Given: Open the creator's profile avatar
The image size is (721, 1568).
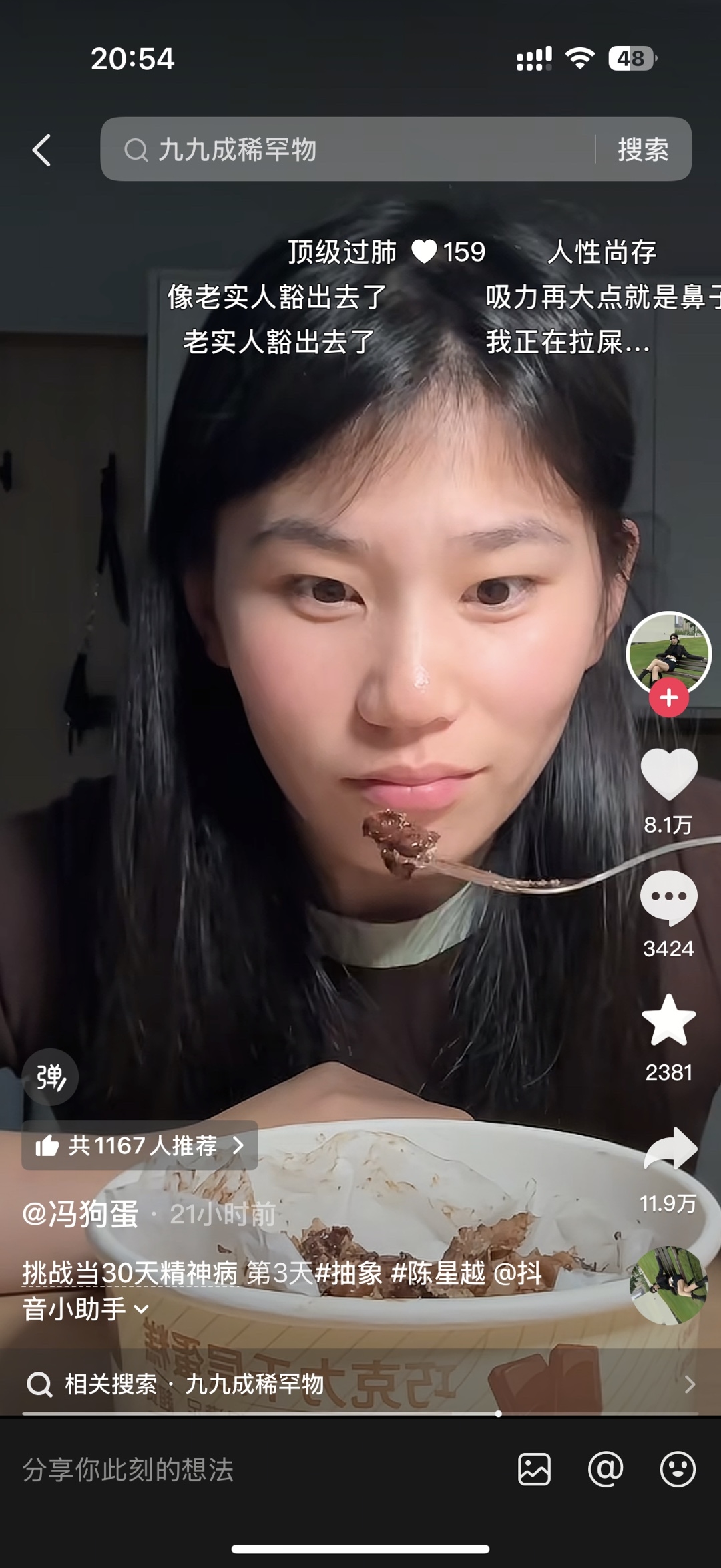Looking at the screenshot, I should 669,654.
